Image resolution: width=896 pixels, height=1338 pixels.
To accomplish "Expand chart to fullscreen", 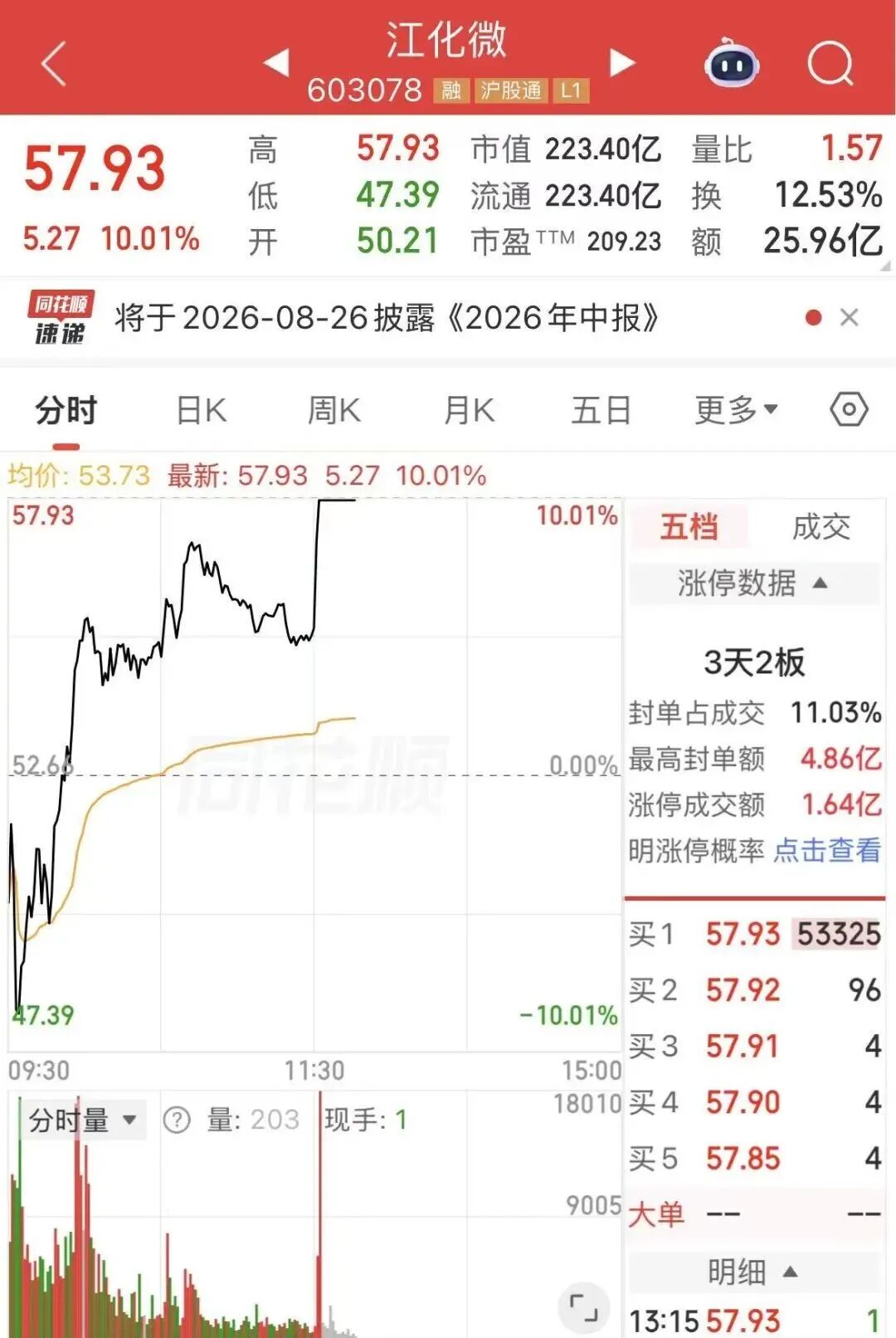I will tap(584, 1307).
